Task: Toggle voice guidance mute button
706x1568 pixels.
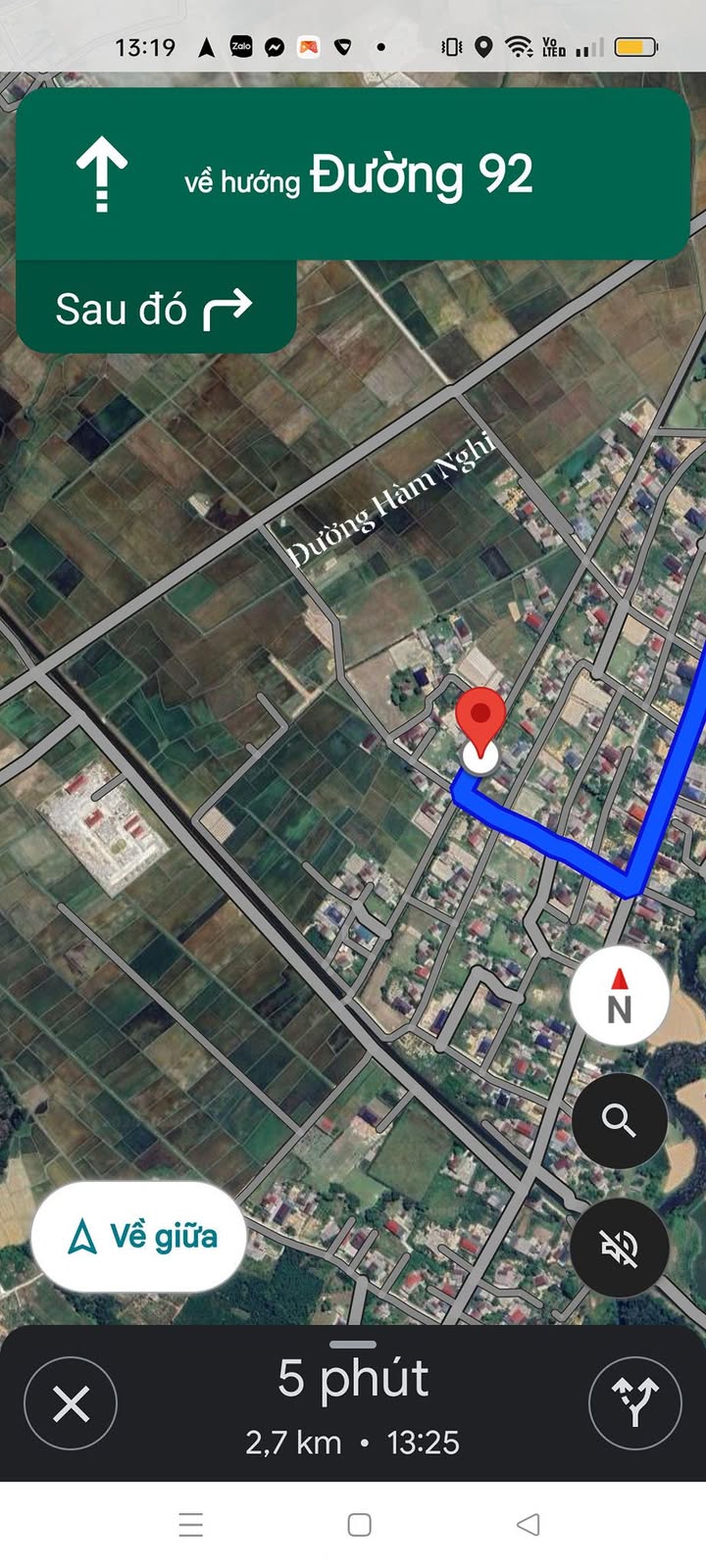Action: (619, 1248)
